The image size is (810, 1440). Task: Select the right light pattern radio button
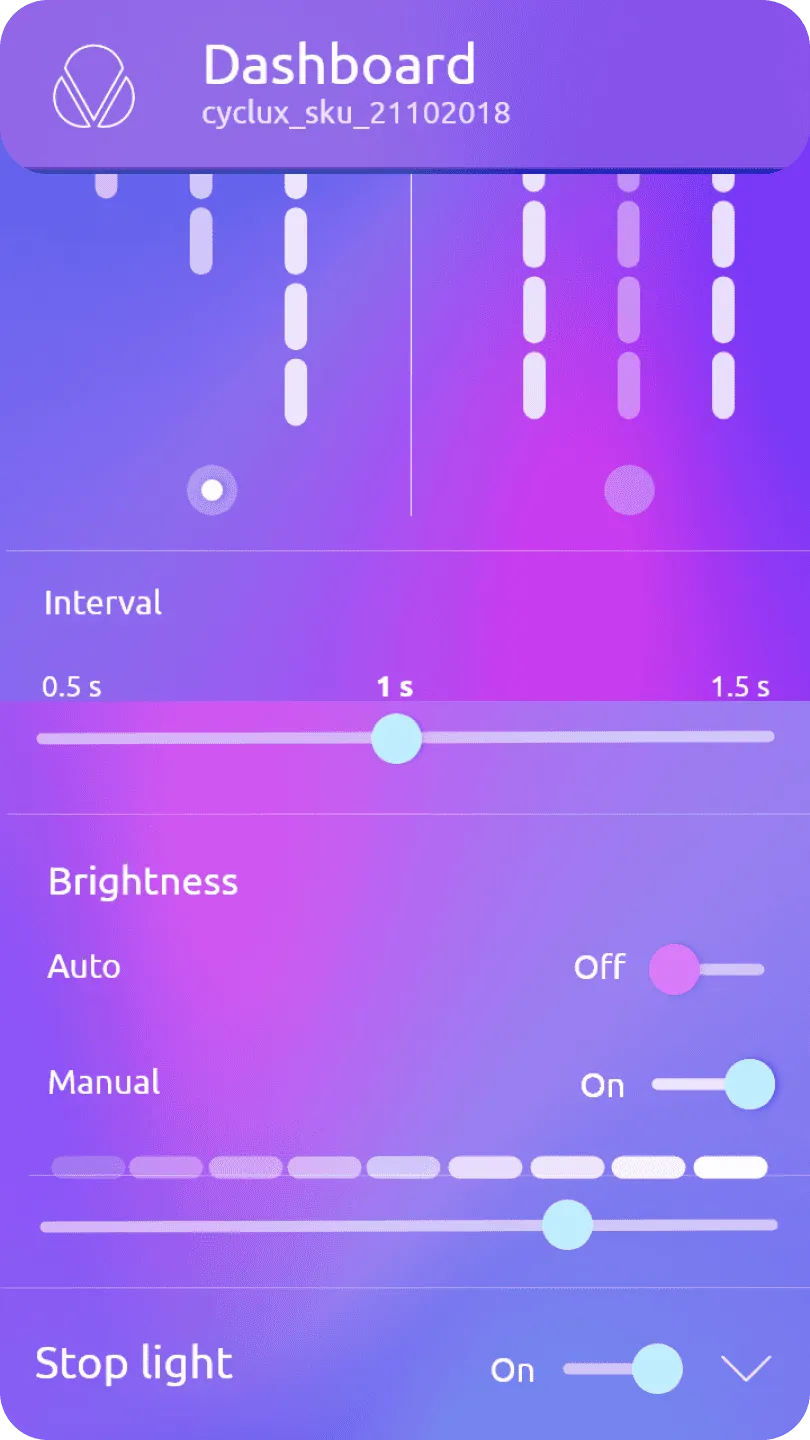click(629, 490)
